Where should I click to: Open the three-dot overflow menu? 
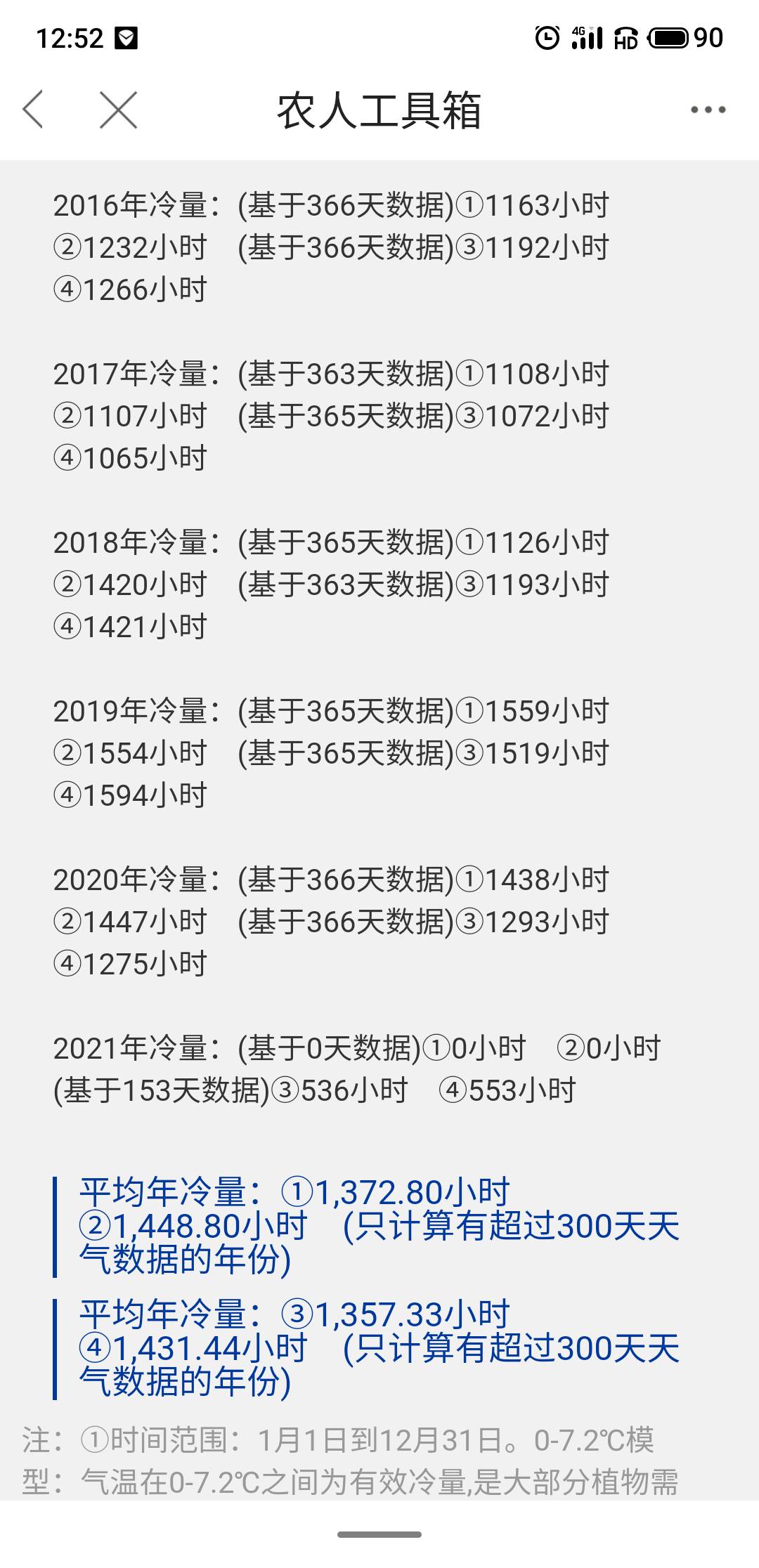pos(708,110)
